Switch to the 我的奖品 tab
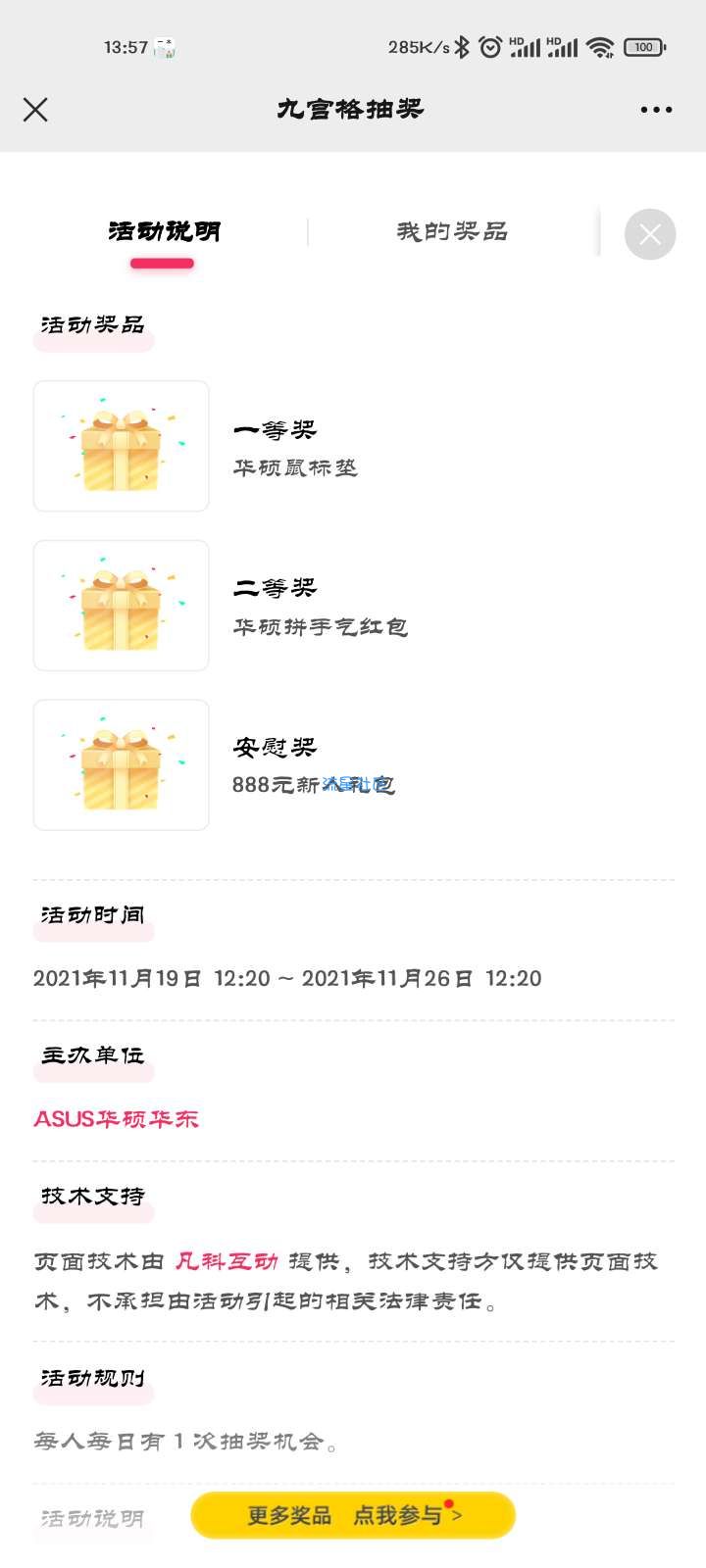The image size is (706, 1568). [452, 231]
